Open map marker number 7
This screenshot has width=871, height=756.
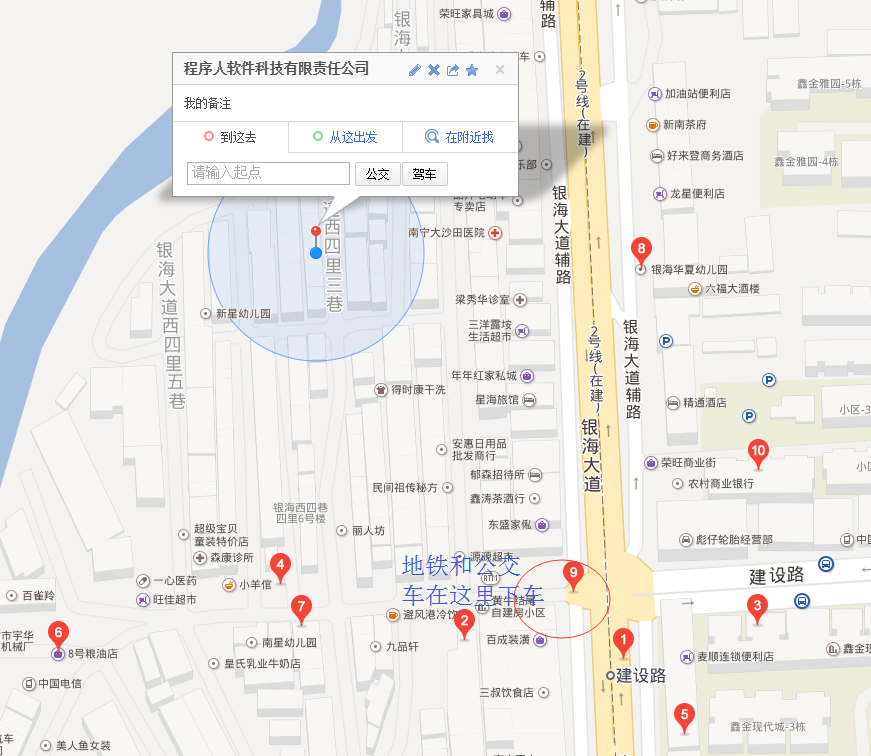pyautogui.click(x=300, y=606)
